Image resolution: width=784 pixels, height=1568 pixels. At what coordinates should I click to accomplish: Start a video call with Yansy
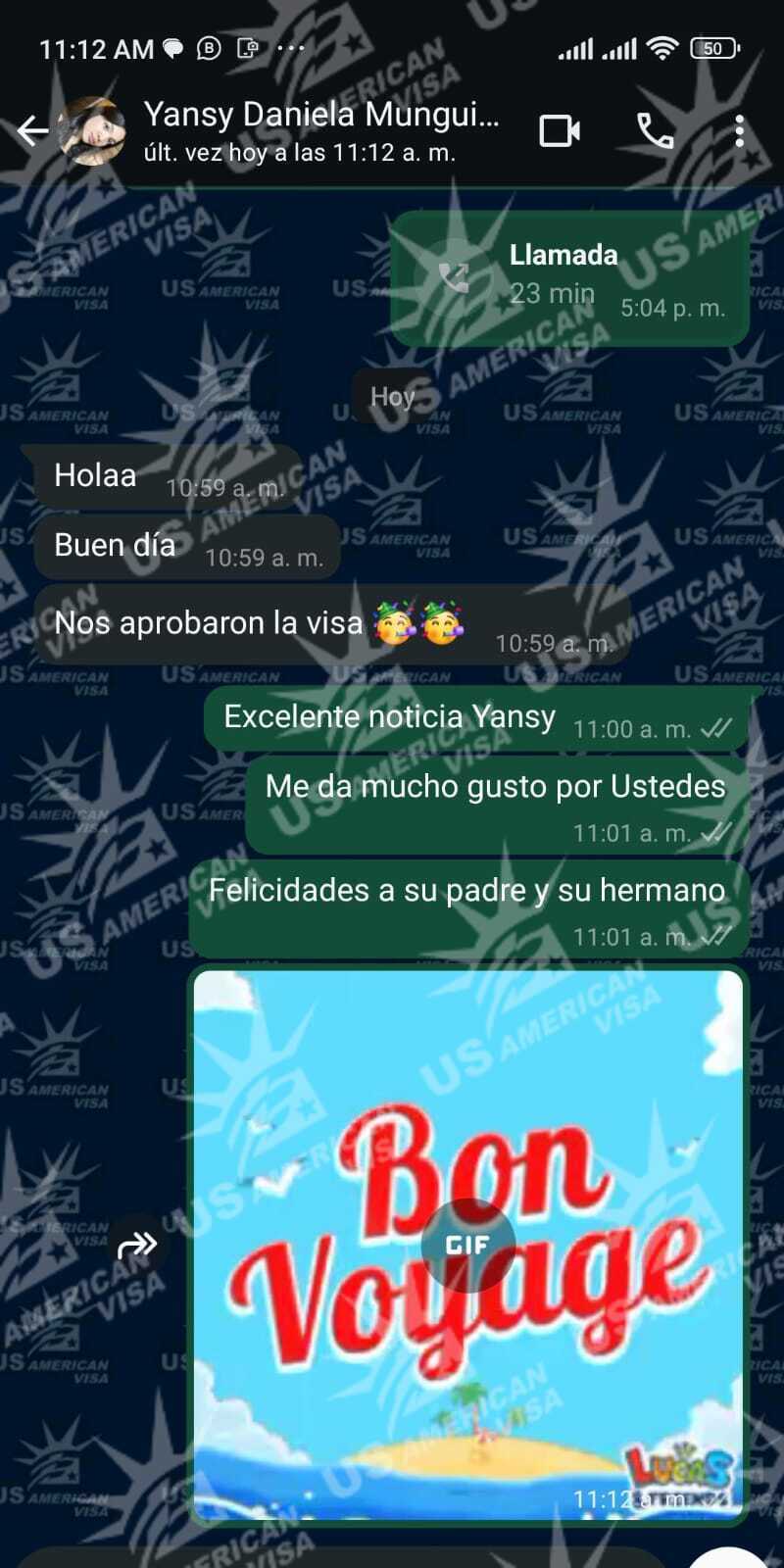point(560,130)
